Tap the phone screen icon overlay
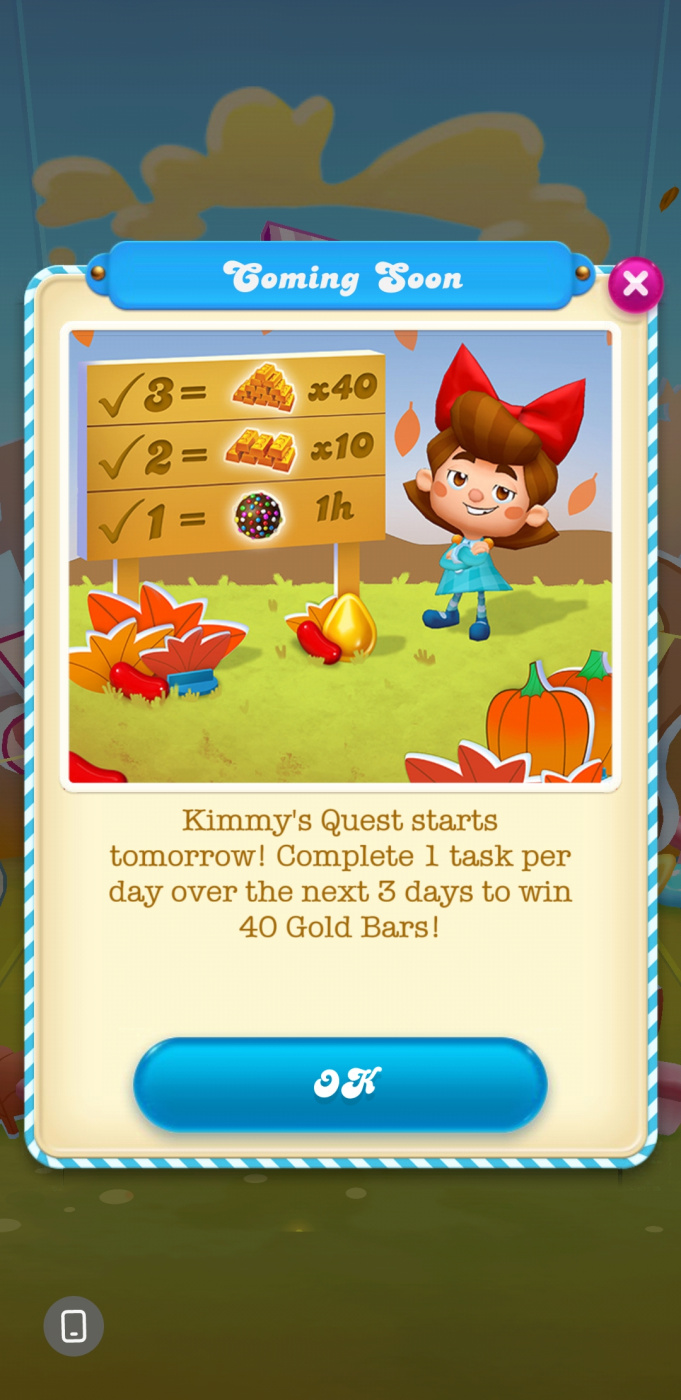The width and height of the screenshot is (681, 1400). point(73,1326)
